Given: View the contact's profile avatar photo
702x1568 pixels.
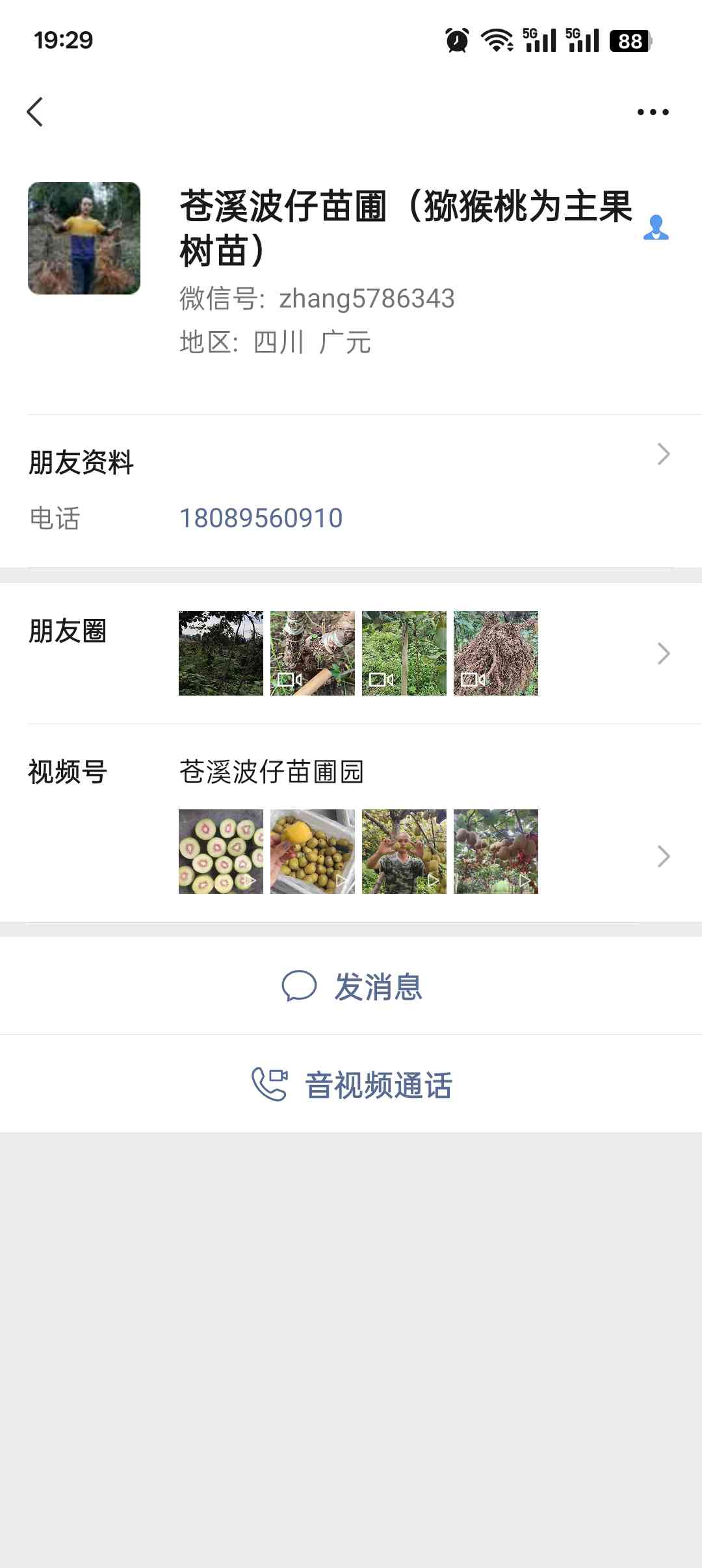Looking at the screenshot, I should click(x=84, y=238).
